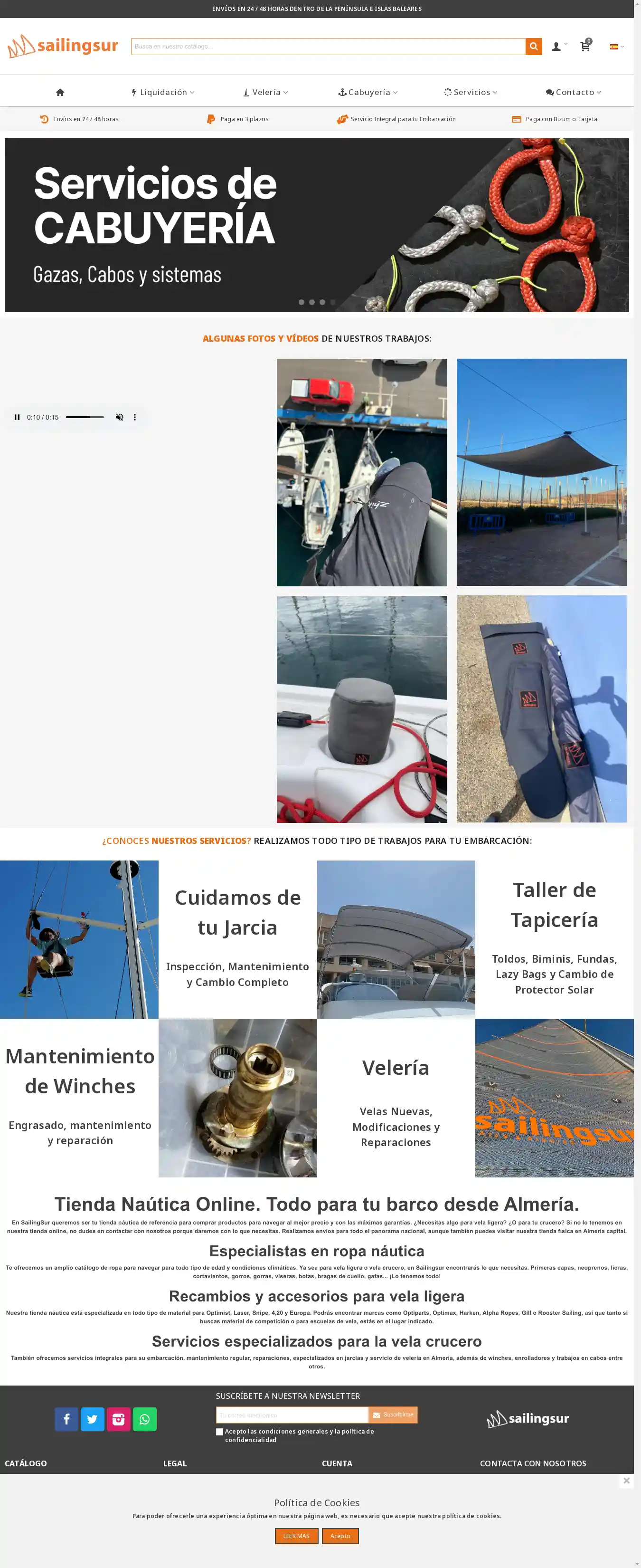Expand the Velería menu
641x1568 pixels.
click(x=266, y=93)
